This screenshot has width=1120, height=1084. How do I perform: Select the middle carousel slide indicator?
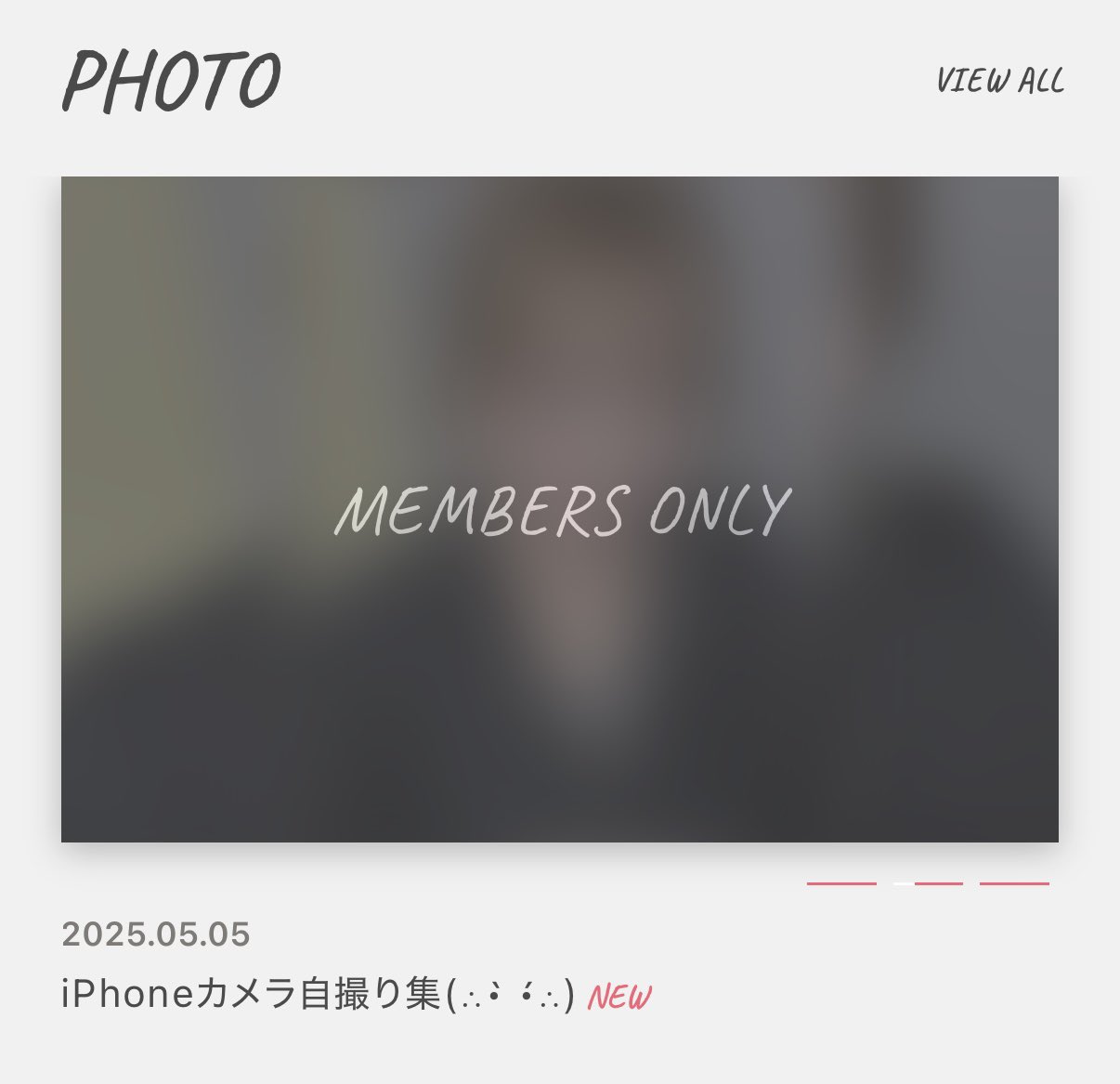point(928,883)
